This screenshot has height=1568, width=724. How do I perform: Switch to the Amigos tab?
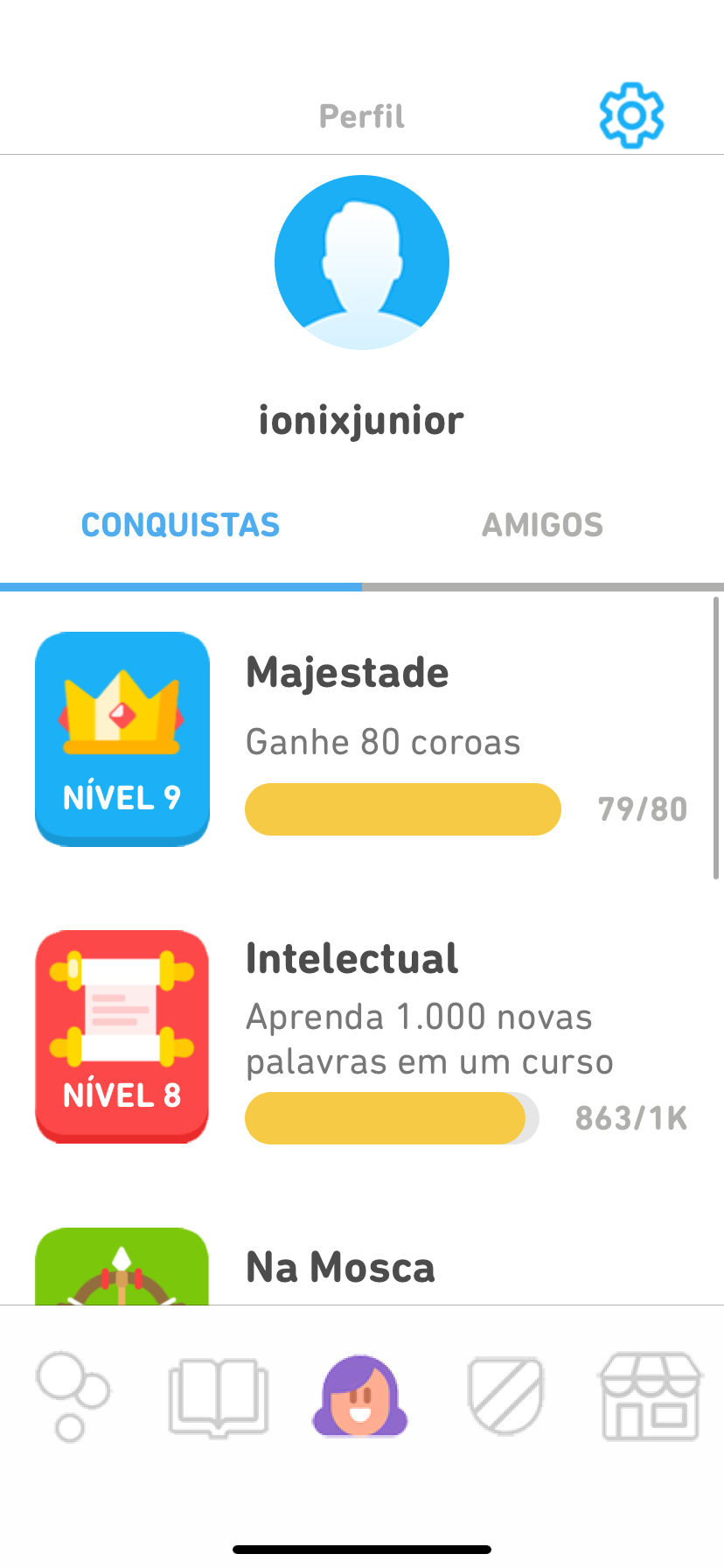point(542,525)
